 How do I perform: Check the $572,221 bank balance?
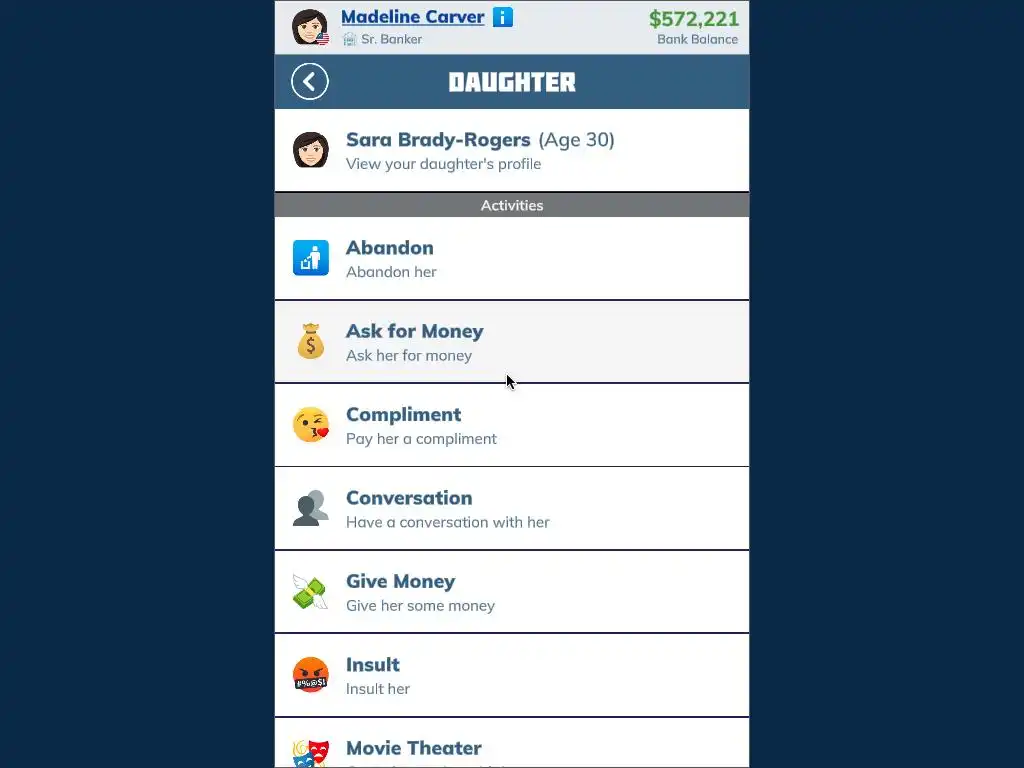tap(693, 19)
